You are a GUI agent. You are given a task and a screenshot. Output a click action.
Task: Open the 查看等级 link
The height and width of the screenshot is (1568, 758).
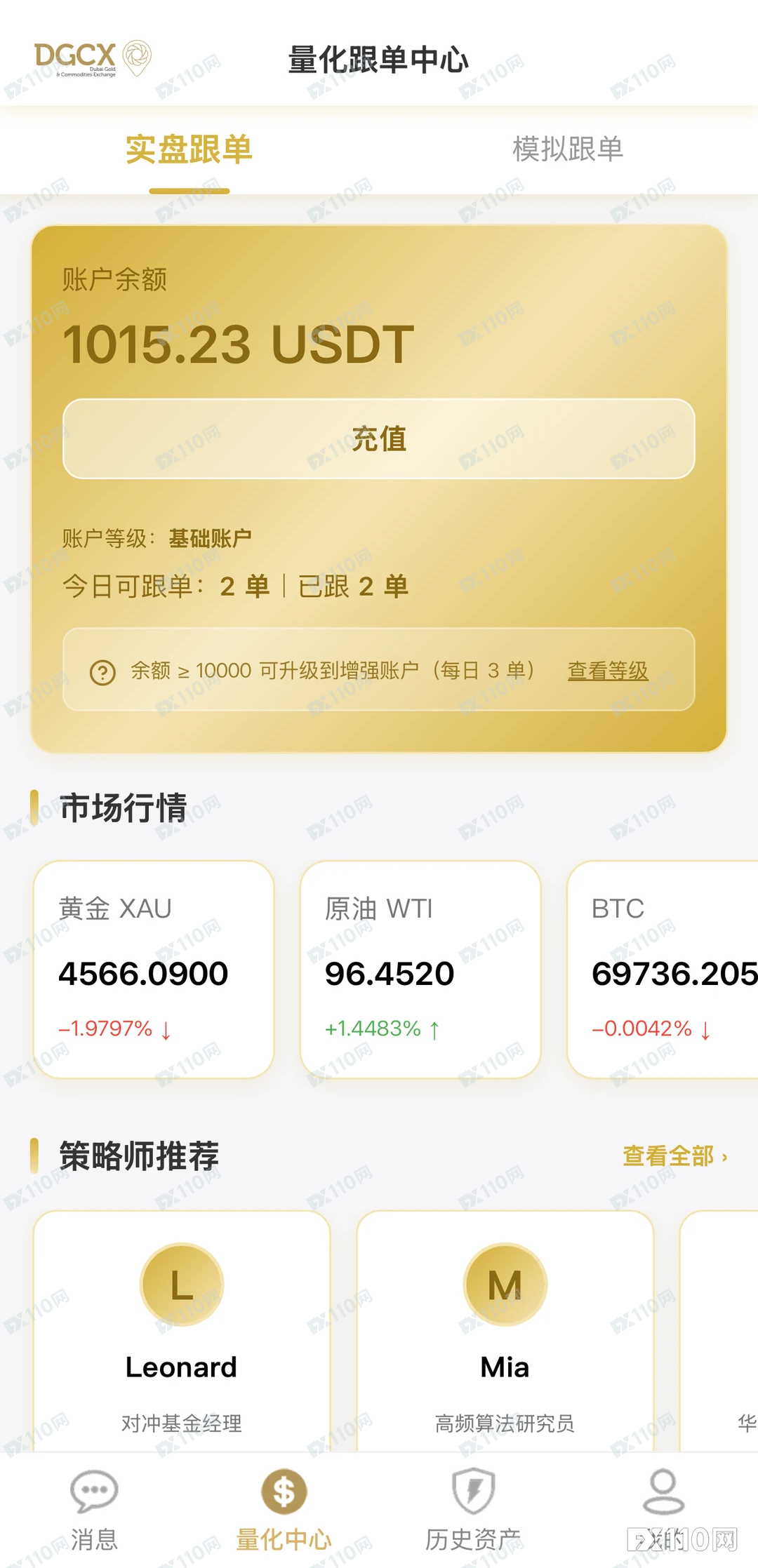coord(608,671)
